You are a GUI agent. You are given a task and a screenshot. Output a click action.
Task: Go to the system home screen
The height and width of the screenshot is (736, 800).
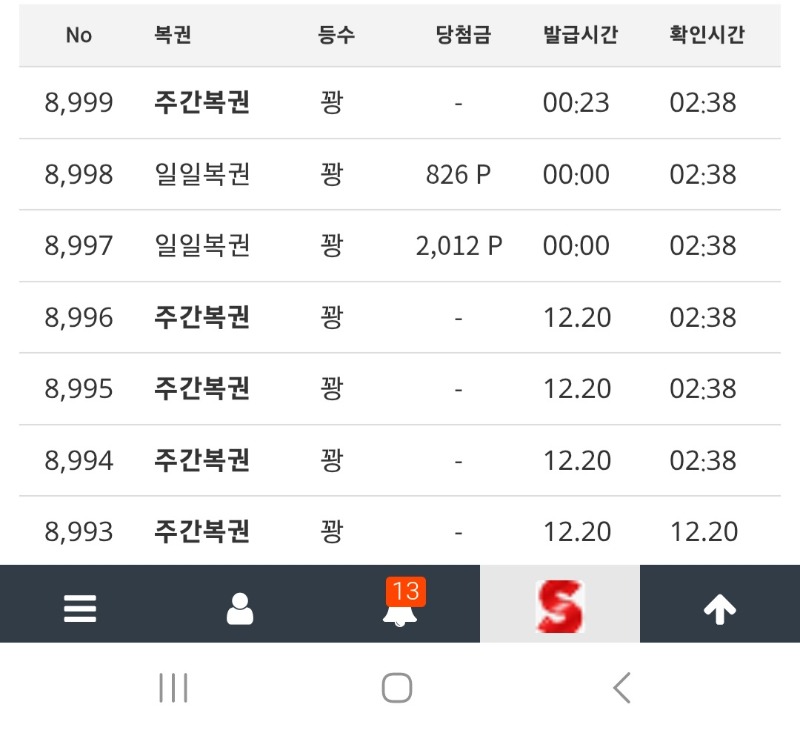coord(397,688)
